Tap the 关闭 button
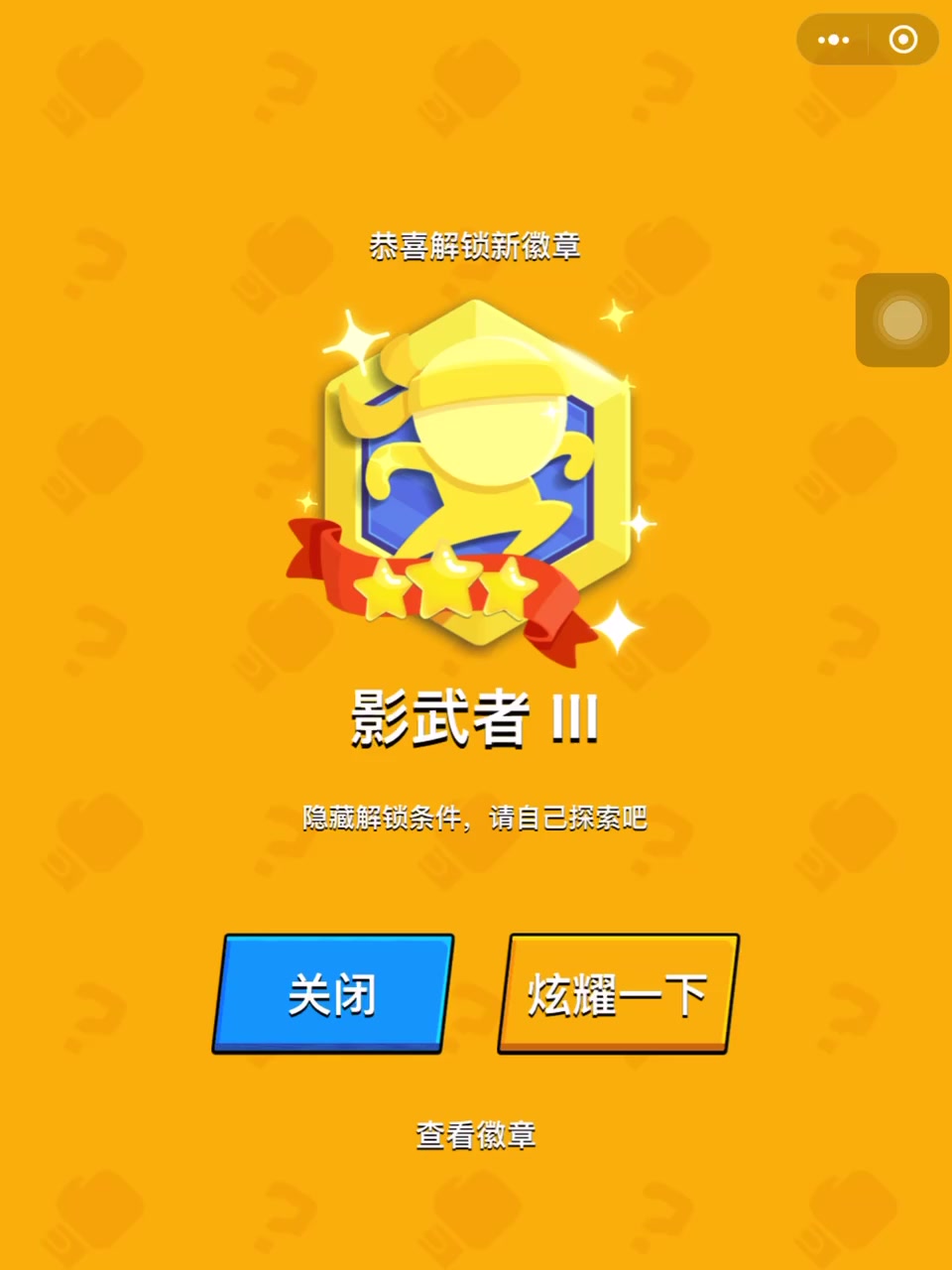The height and width of the screenshot is (1270, 952). tap(333, 993)
